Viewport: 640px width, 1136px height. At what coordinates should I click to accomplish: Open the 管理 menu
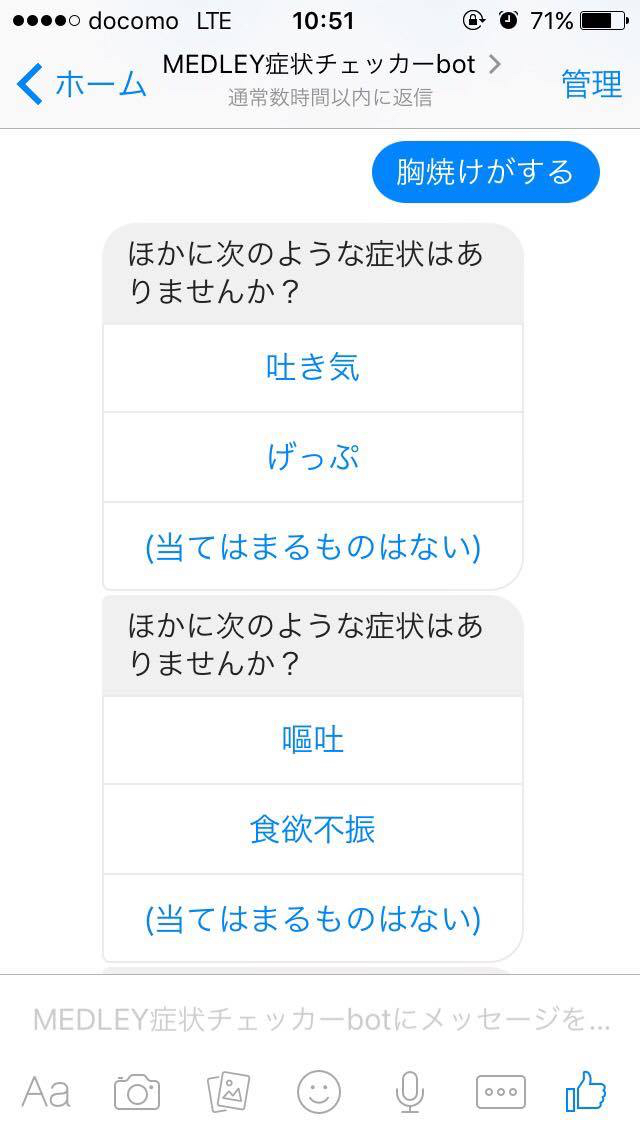(x=591, y=85)
